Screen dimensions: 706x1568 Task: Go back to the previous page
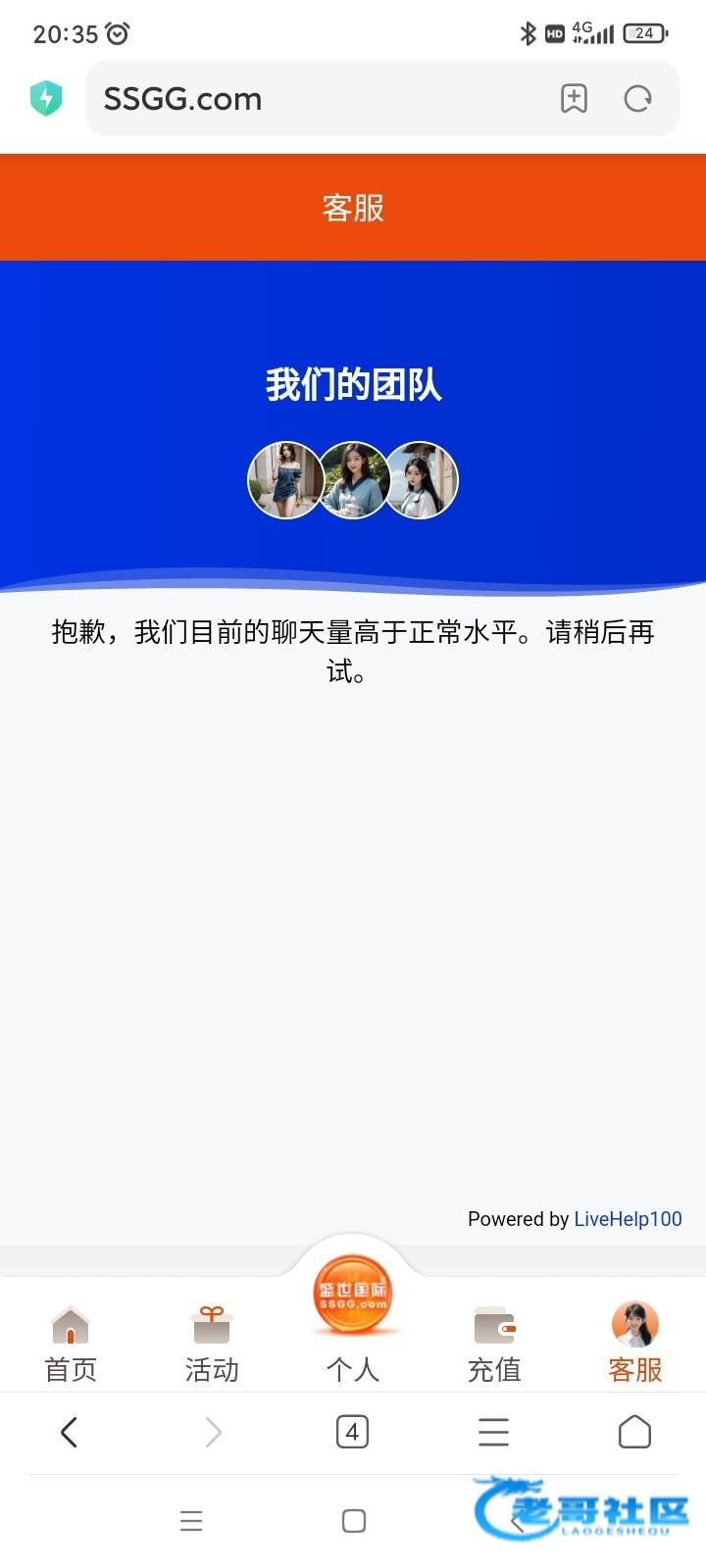pos(69,1433)
